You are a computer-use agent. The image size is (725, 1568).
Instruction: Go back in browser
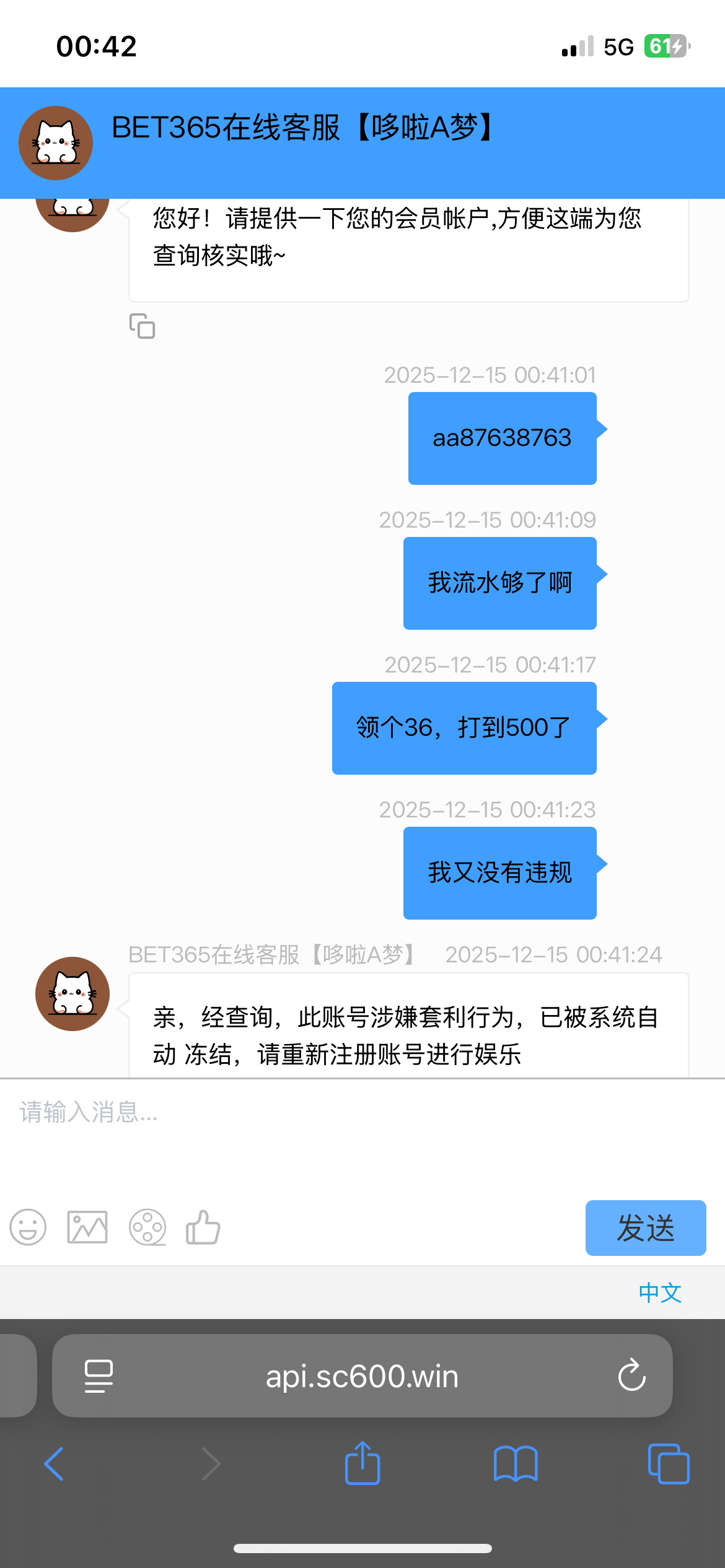pyautogui.click(x=55, y=1464)
